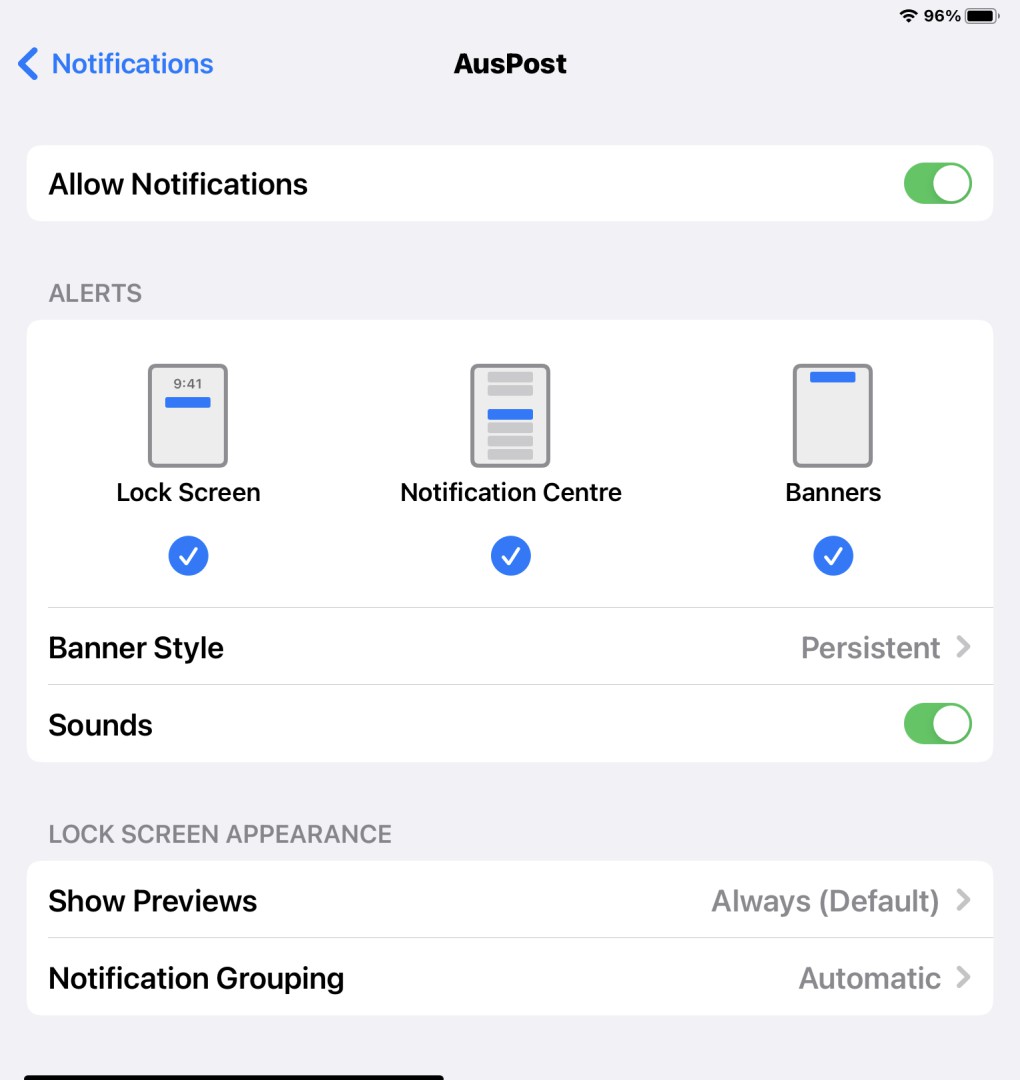1020x1080 pixels.
Task: Uncheck Lock Screen alerts
Action: tap(188, 556)
